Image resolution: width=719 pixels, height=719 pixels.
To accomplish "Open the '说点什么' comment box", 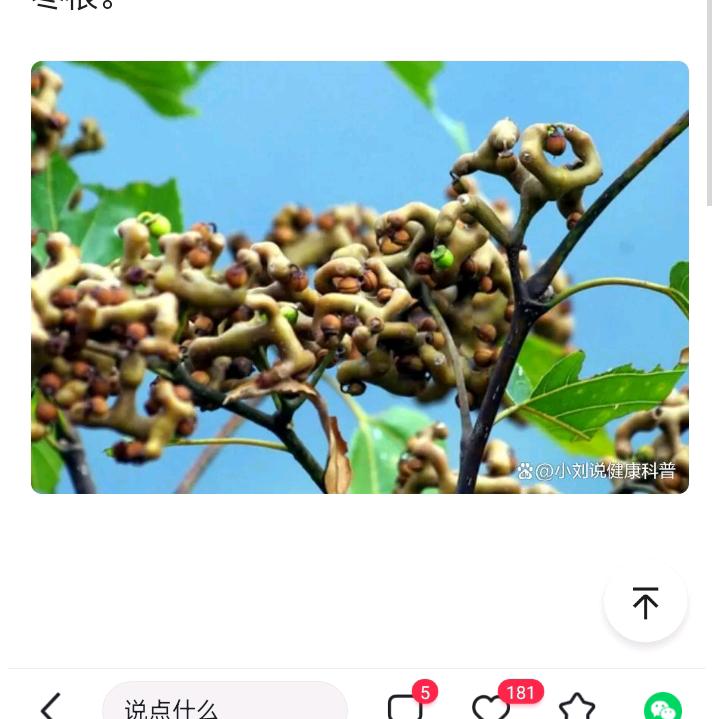I will pyautogui.click(x=224, y=704).
